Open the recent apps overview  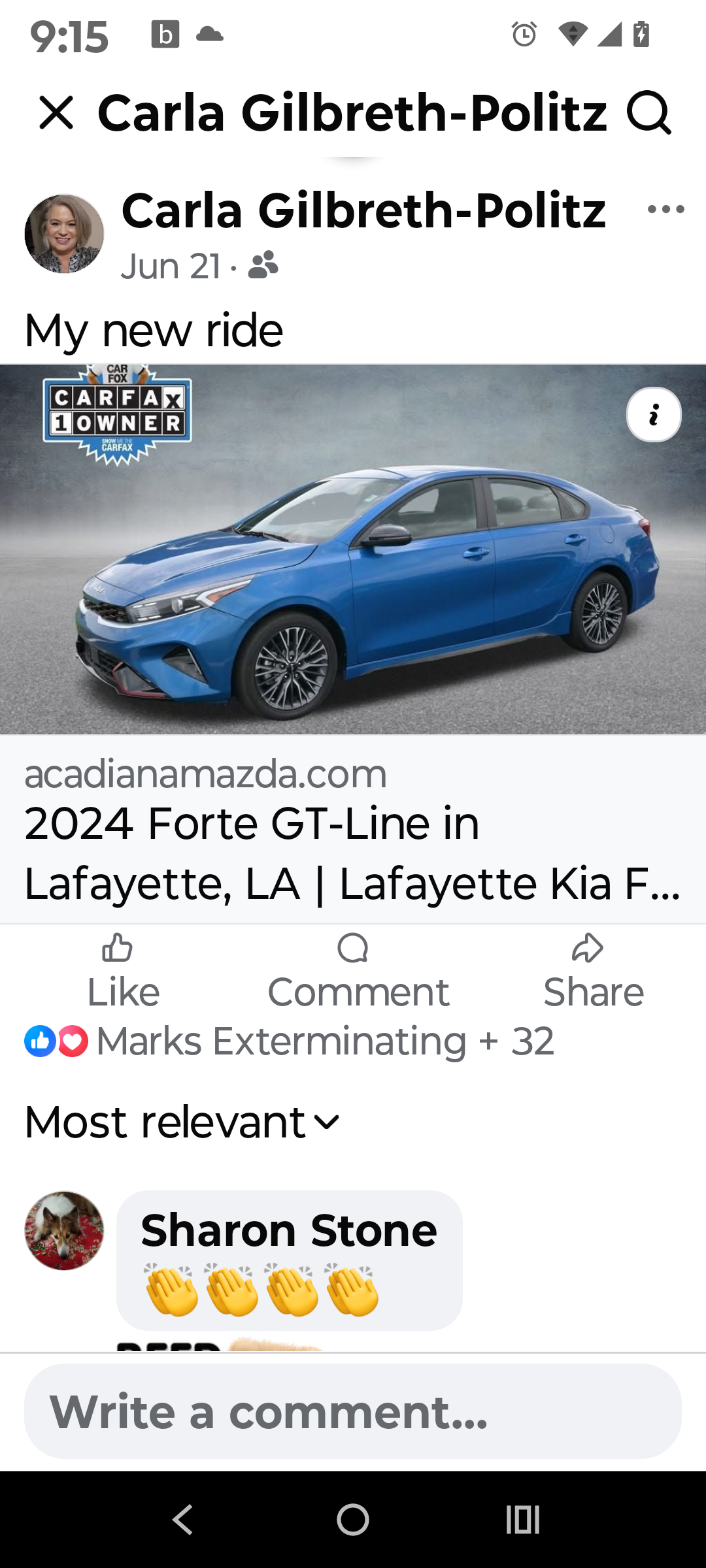click(523, 1520)
